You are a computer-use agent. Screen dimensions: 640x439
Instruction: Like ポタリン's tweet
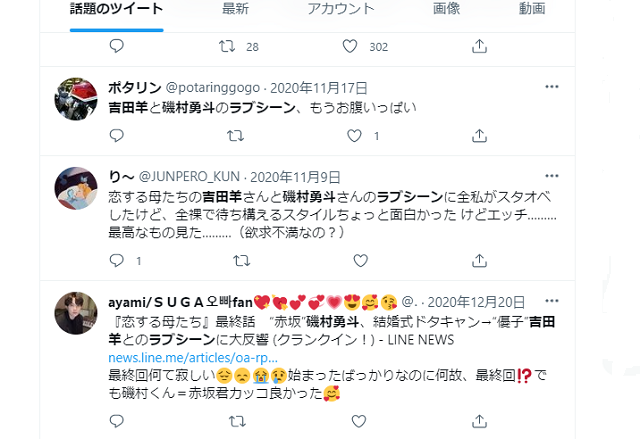click(351, 135)
